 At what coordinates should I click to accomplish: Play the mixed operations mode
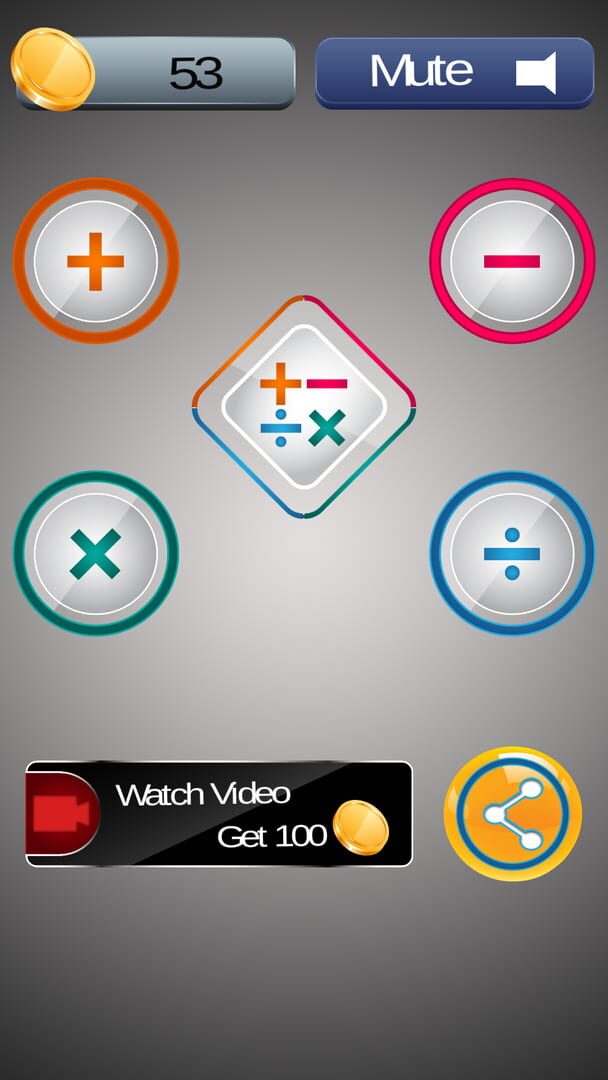click(304, 406)
